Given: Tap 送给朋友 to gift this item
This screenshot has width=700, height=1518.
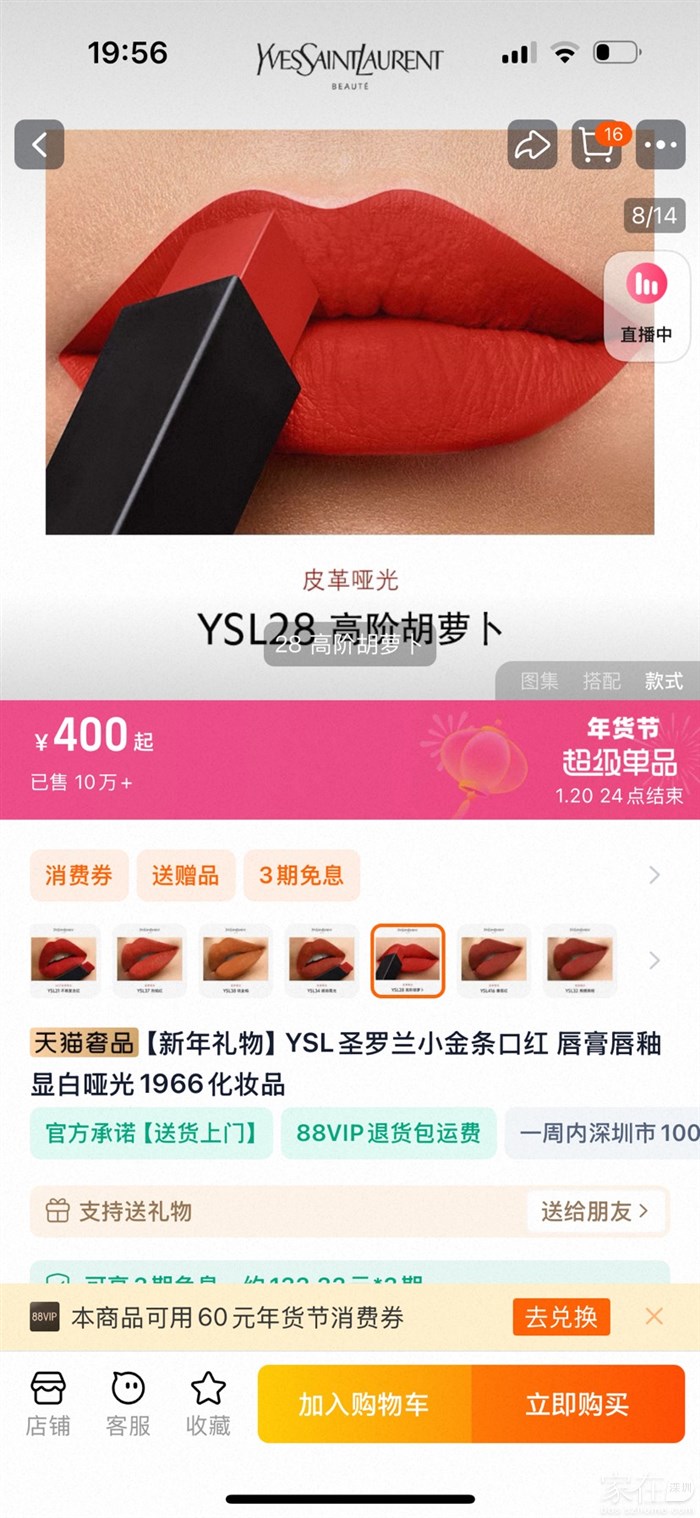Looking at the screenshot, I should tap(595, 1211).
